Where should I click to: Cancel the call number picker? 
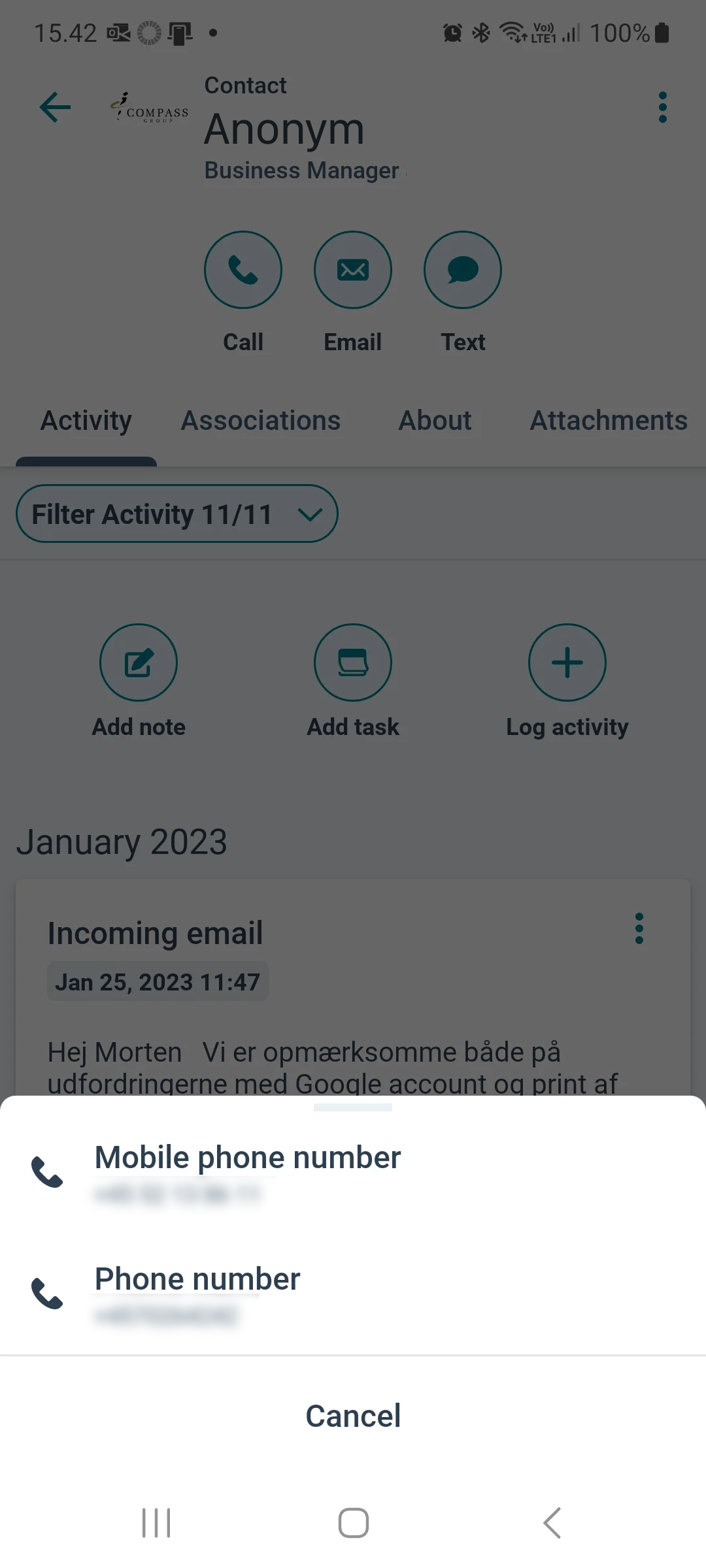[x=353, y=1416]
